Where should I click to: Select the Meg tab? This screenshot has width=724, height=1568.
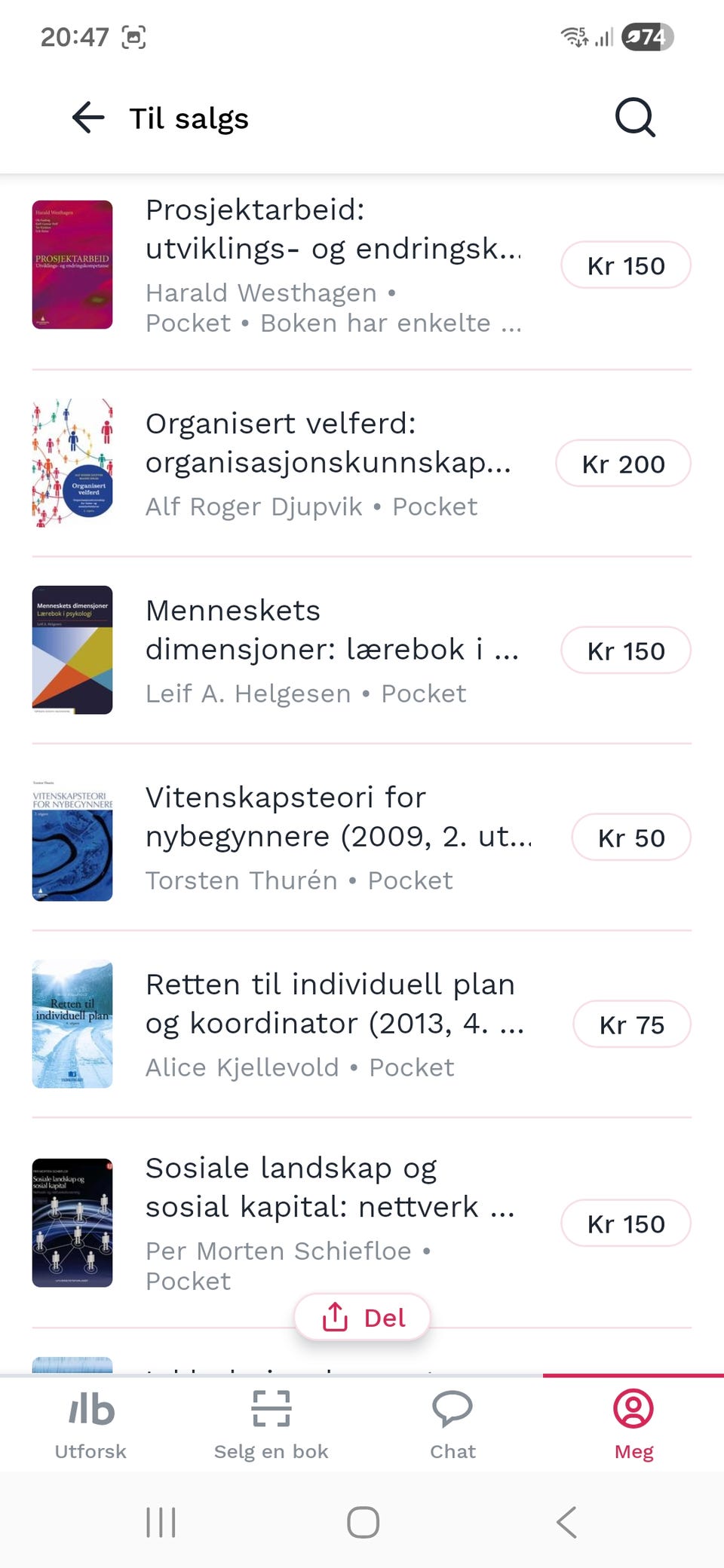(x=633, y=1423)
